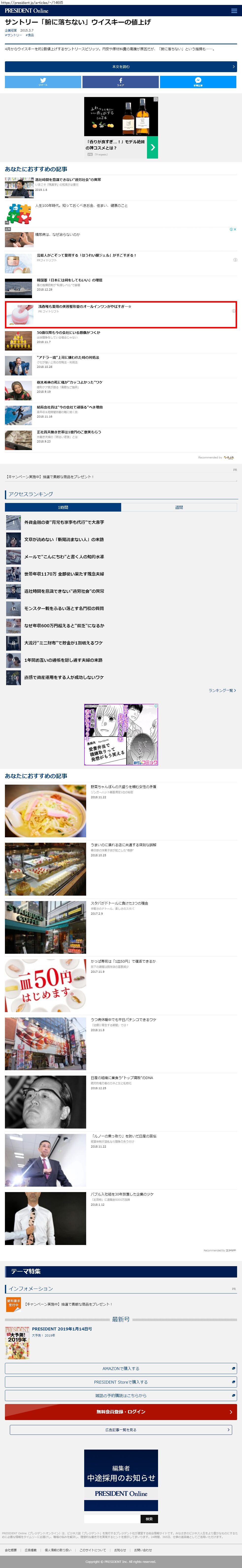Open the #サントリー tag
The width and height of the screenshot is (242, 1568).
coord(13,35)
